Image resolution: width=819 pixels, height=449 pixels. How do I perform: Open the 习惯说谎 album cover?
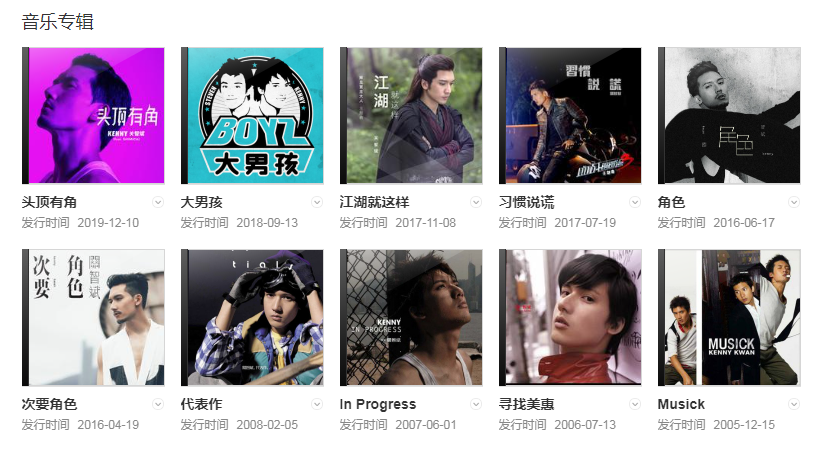tap(570, 115)
